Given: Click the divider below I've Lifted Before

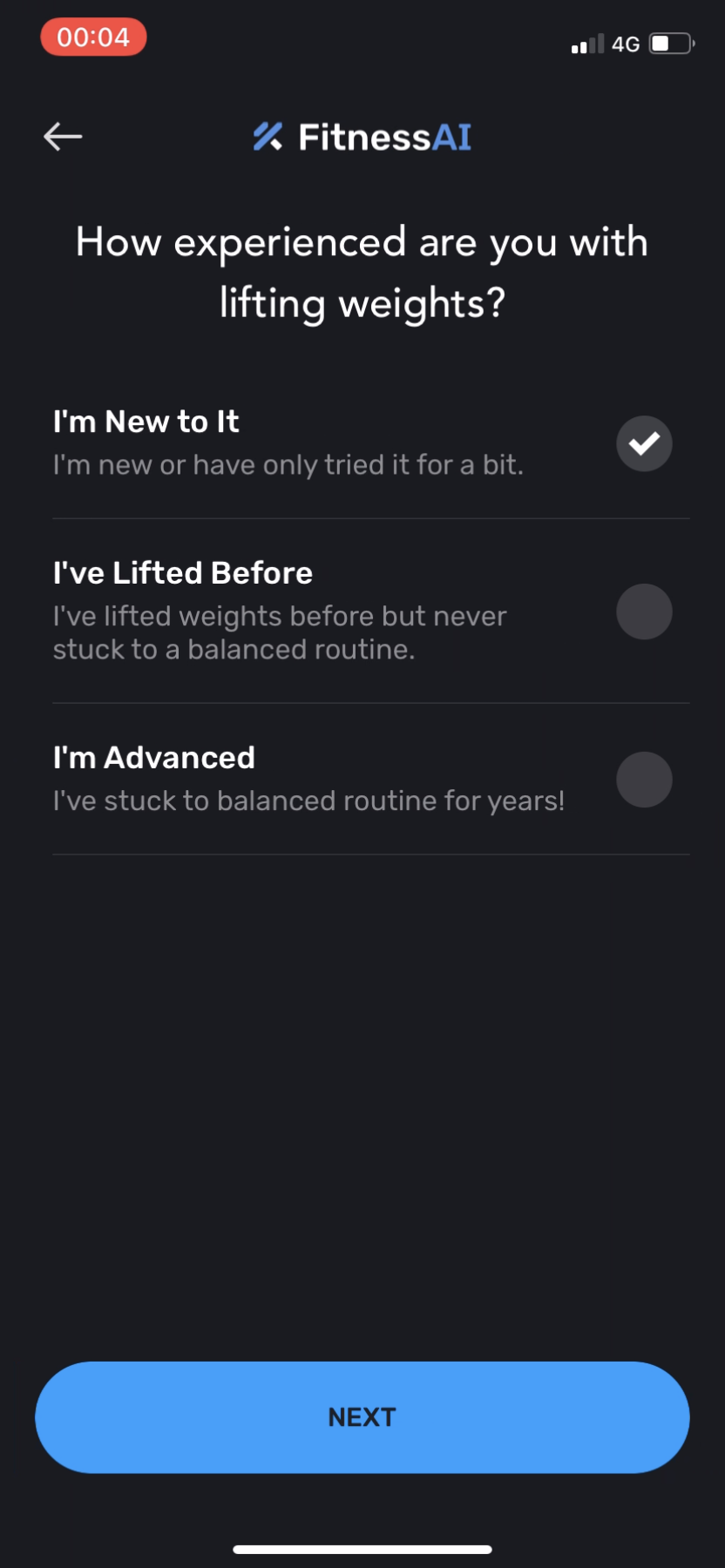Looking at the screenshot, I should click(x=362, y=702).
